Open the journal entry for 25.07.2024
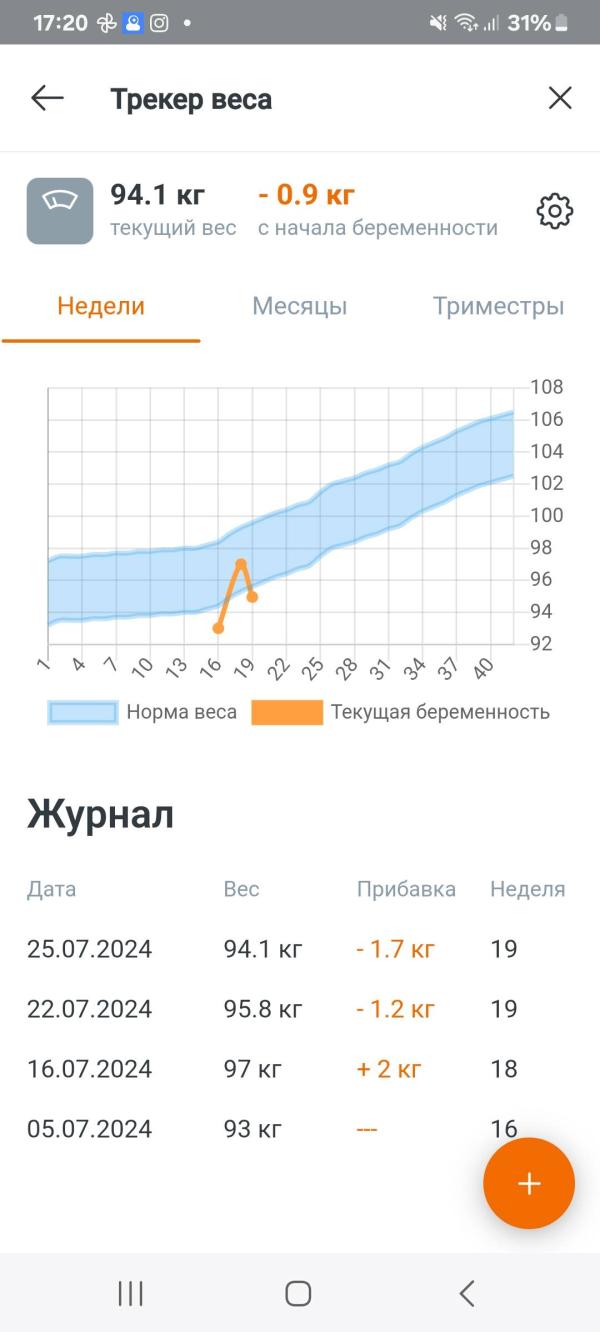This screenshot has height=1332, width=600. pyautogui.click(x=300, y=949)
